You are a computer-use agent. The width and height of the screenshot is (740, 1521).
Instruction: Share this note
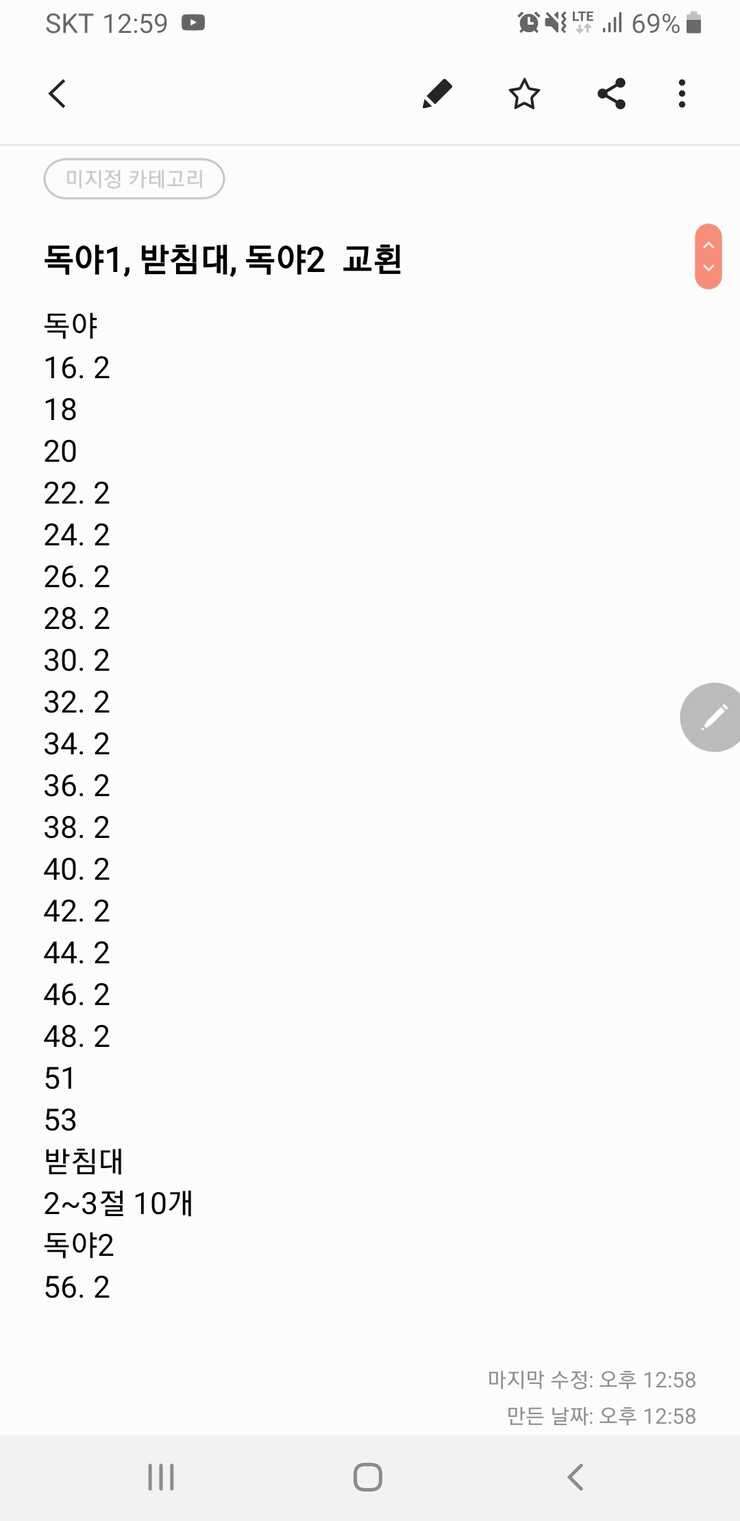pyautogui.click(x=611, y=94)
